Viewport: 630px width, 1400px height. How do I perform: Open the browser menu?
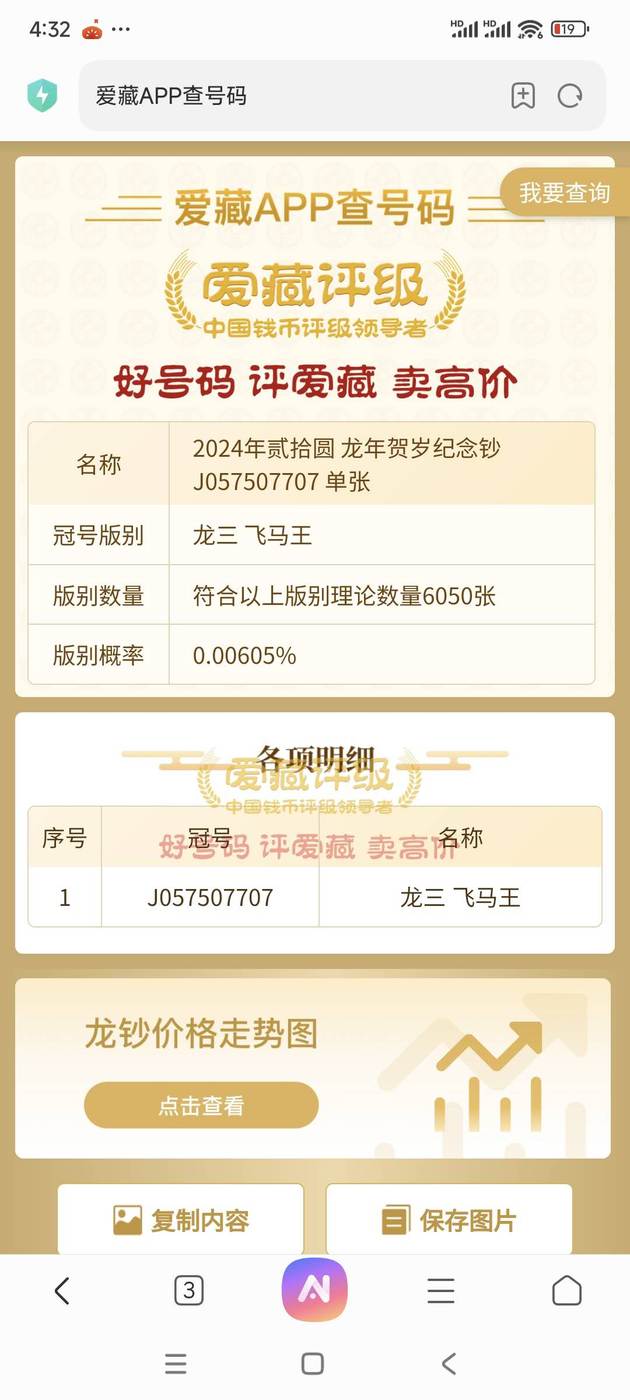tap(441, 1291)
